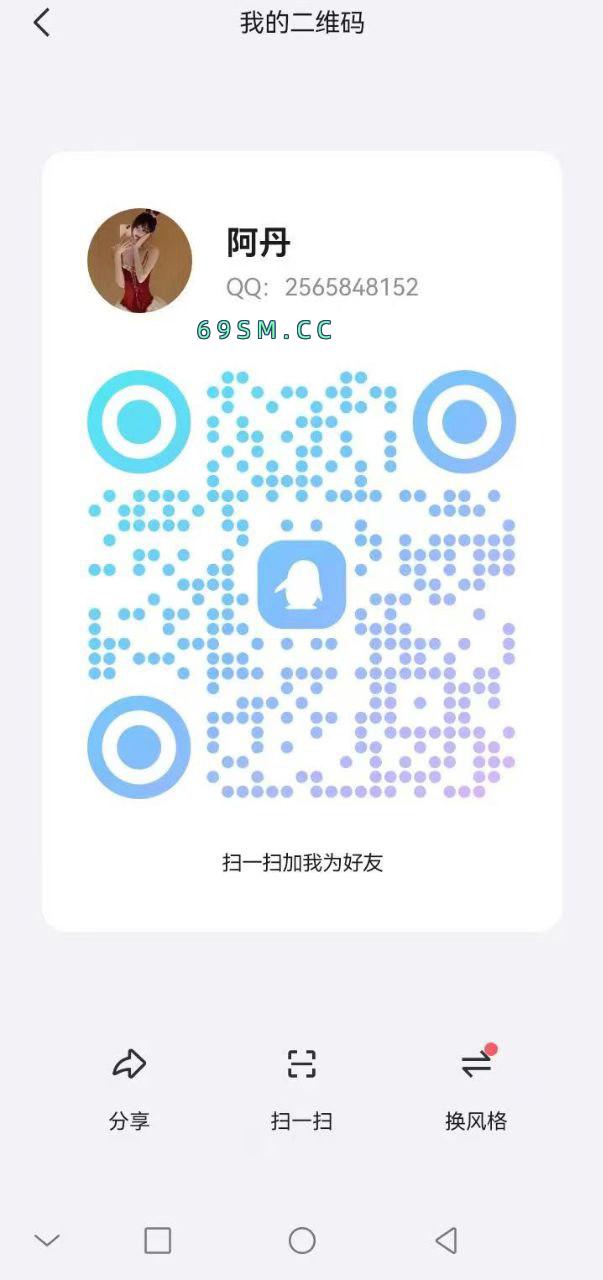Screen dimensions: 603x1280
Task: Go back using the top-left arrow
Action: 41,23
